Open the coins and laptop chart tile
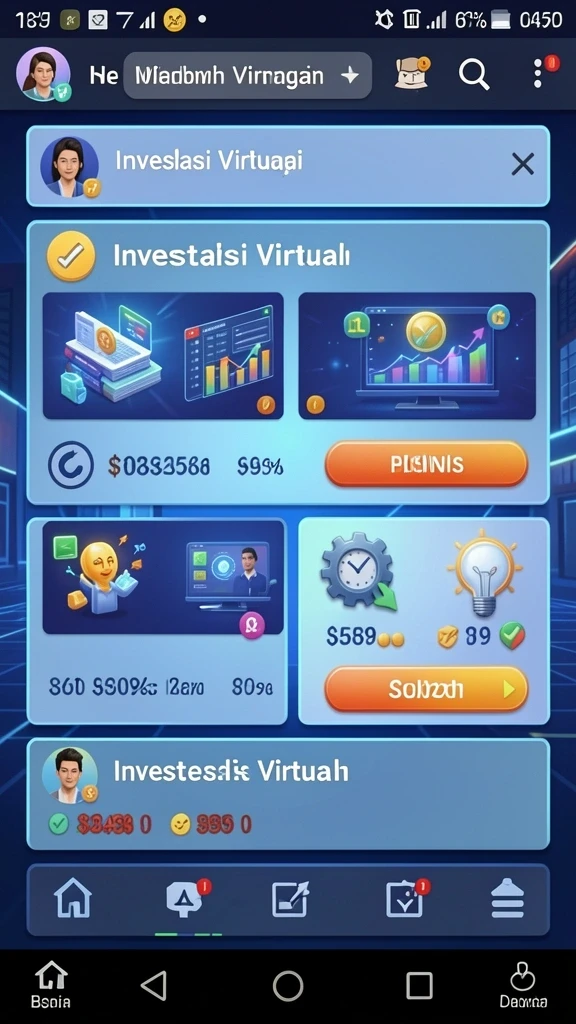Image resolution: width=576 pixels, height=1024 pixels. point(163,355)
